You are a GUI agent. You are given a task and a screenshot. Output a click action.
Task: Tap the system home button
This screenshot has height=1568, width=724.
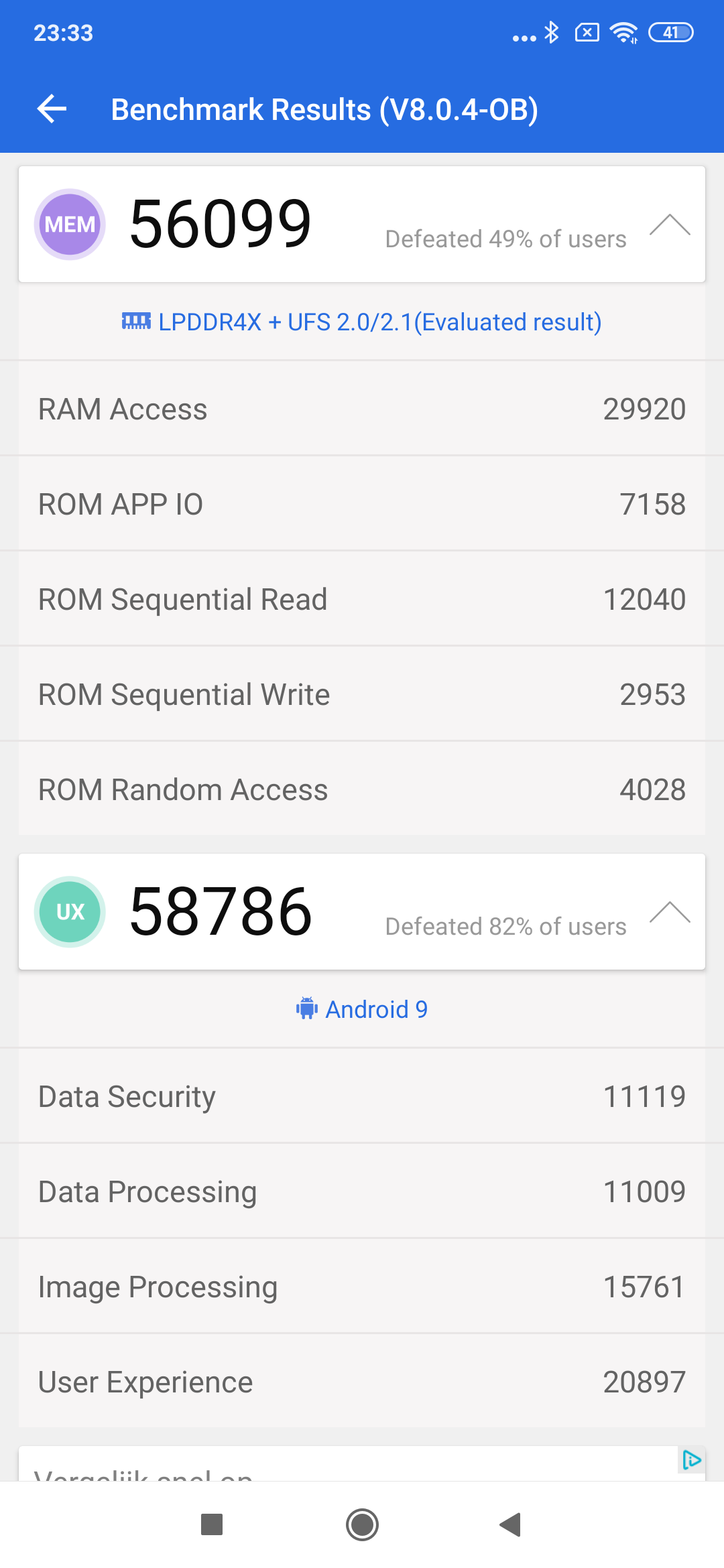pyautogui.click(x=362, y=1525)
